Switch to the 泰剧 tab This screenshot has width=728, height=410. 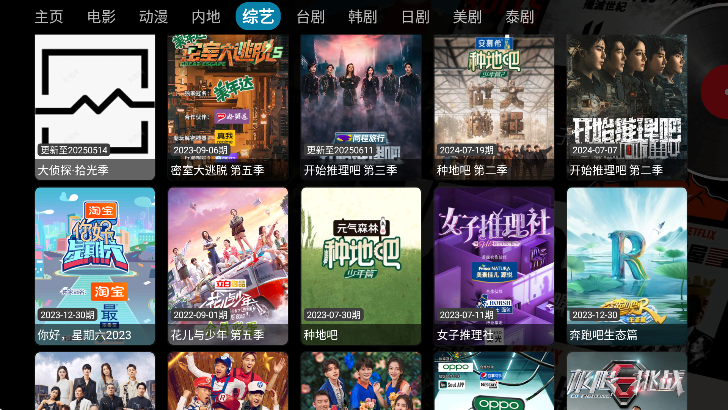coord(519,17)
